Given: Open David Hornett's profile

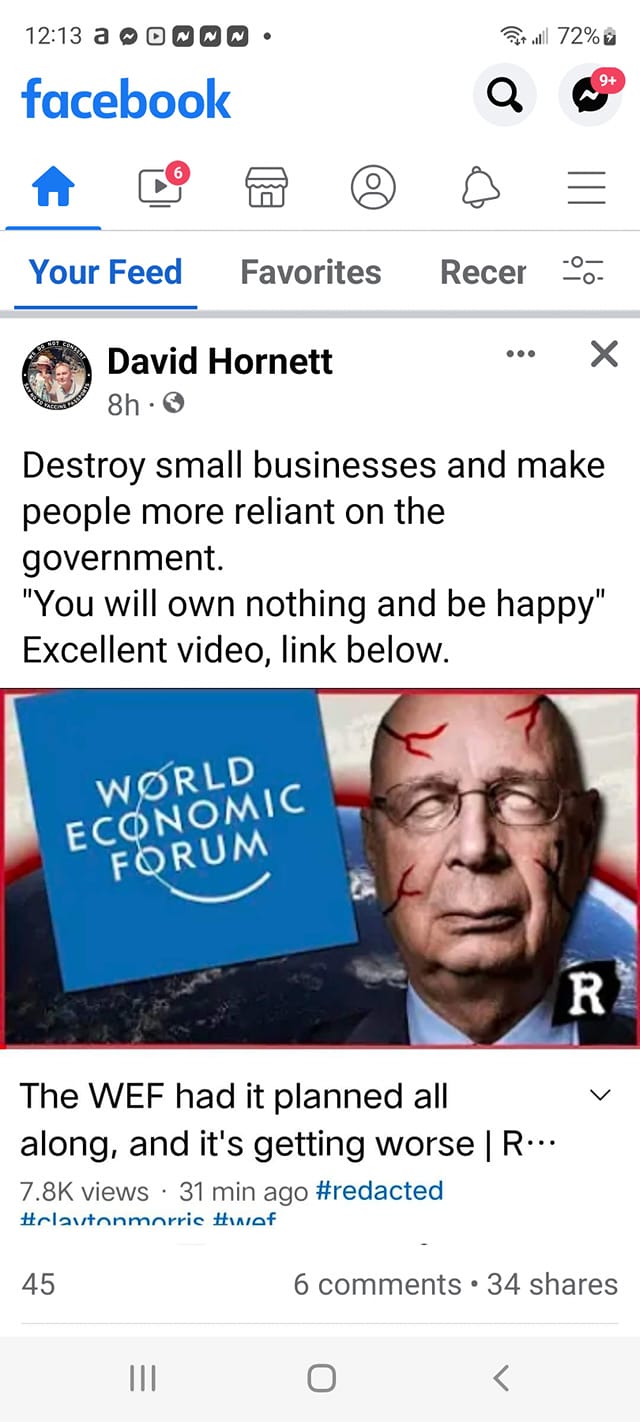Looking at the screenshot, I should coord(219,361).
